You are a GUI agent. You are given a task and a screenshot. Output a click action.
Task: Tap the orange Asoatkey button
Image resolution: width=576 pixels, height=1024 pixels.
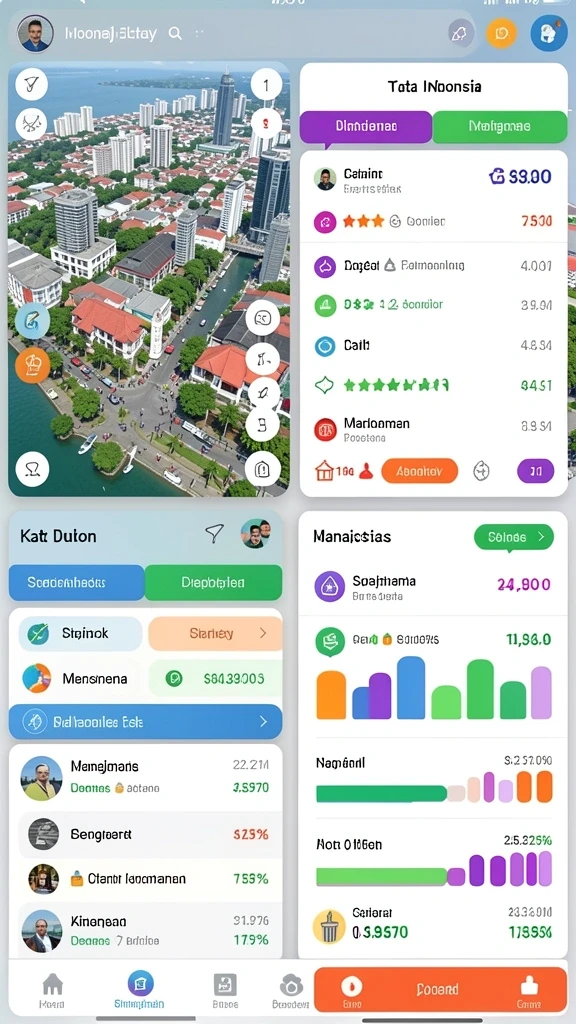tap(419, 470)
